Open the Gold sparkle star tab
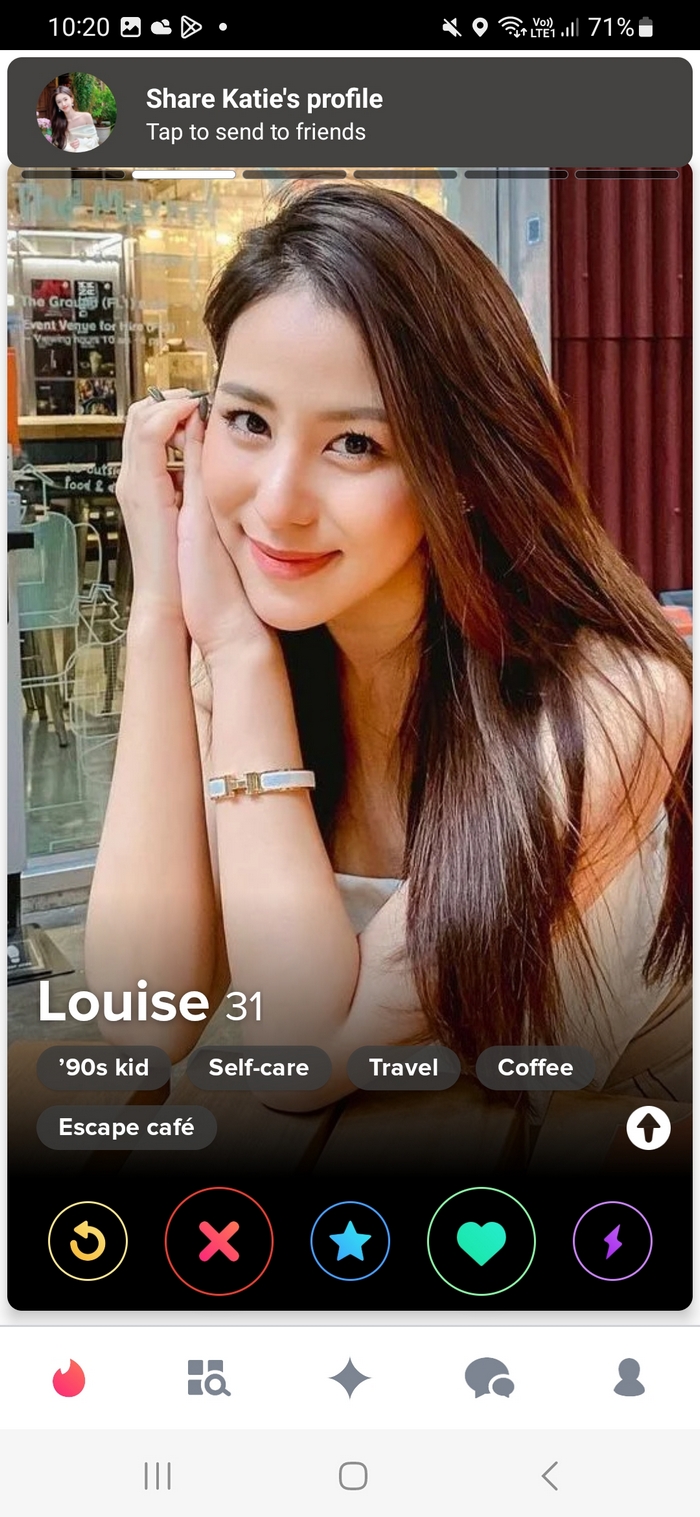Image resolution: width=700 pixels, height=1517 pixels. 350,1378
